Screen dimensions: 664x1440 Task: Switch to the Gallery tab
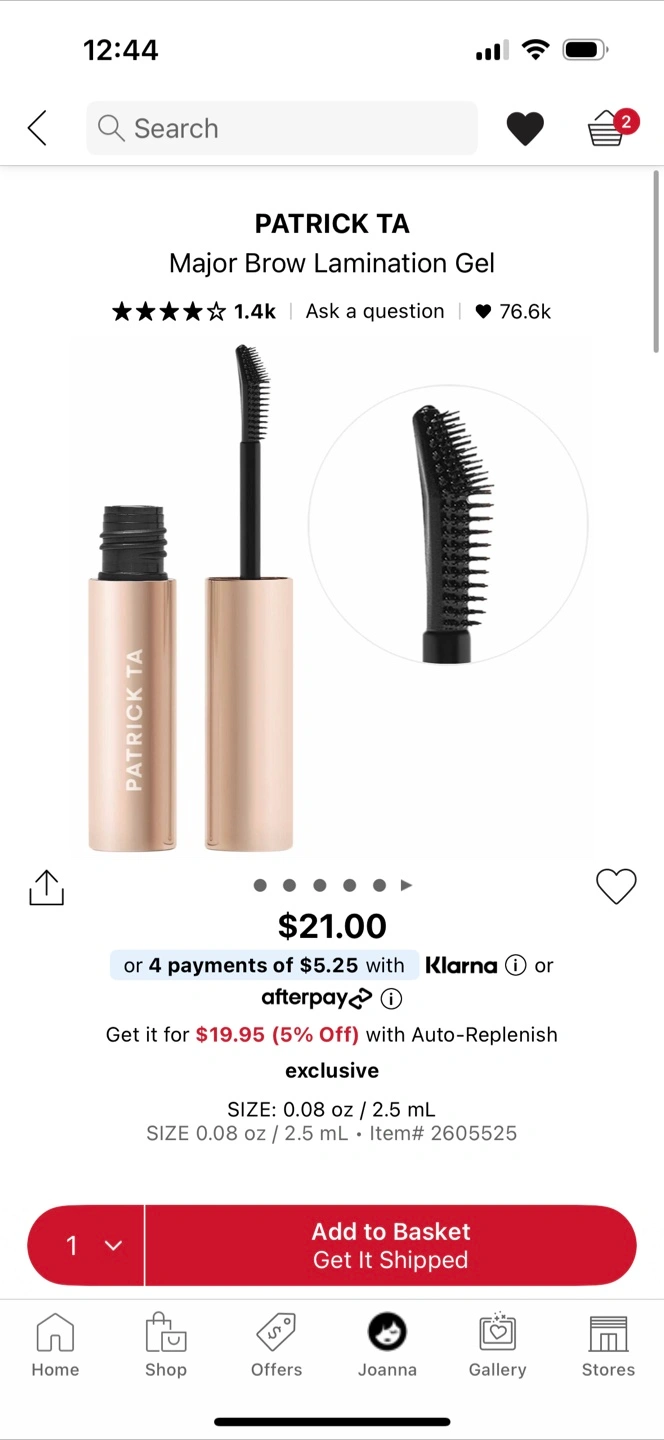click(497, 1346)
